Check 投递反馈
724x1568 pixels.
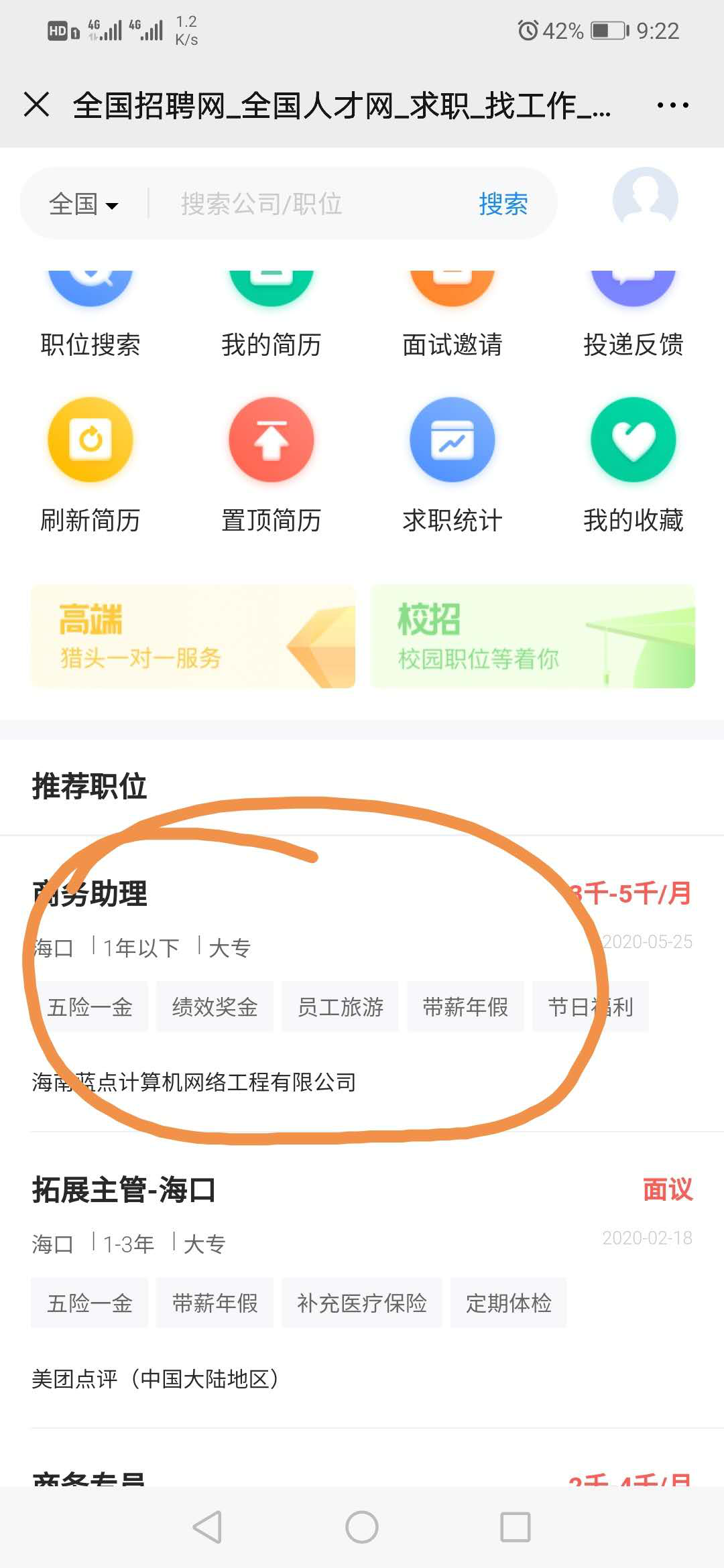coord(633,315)
